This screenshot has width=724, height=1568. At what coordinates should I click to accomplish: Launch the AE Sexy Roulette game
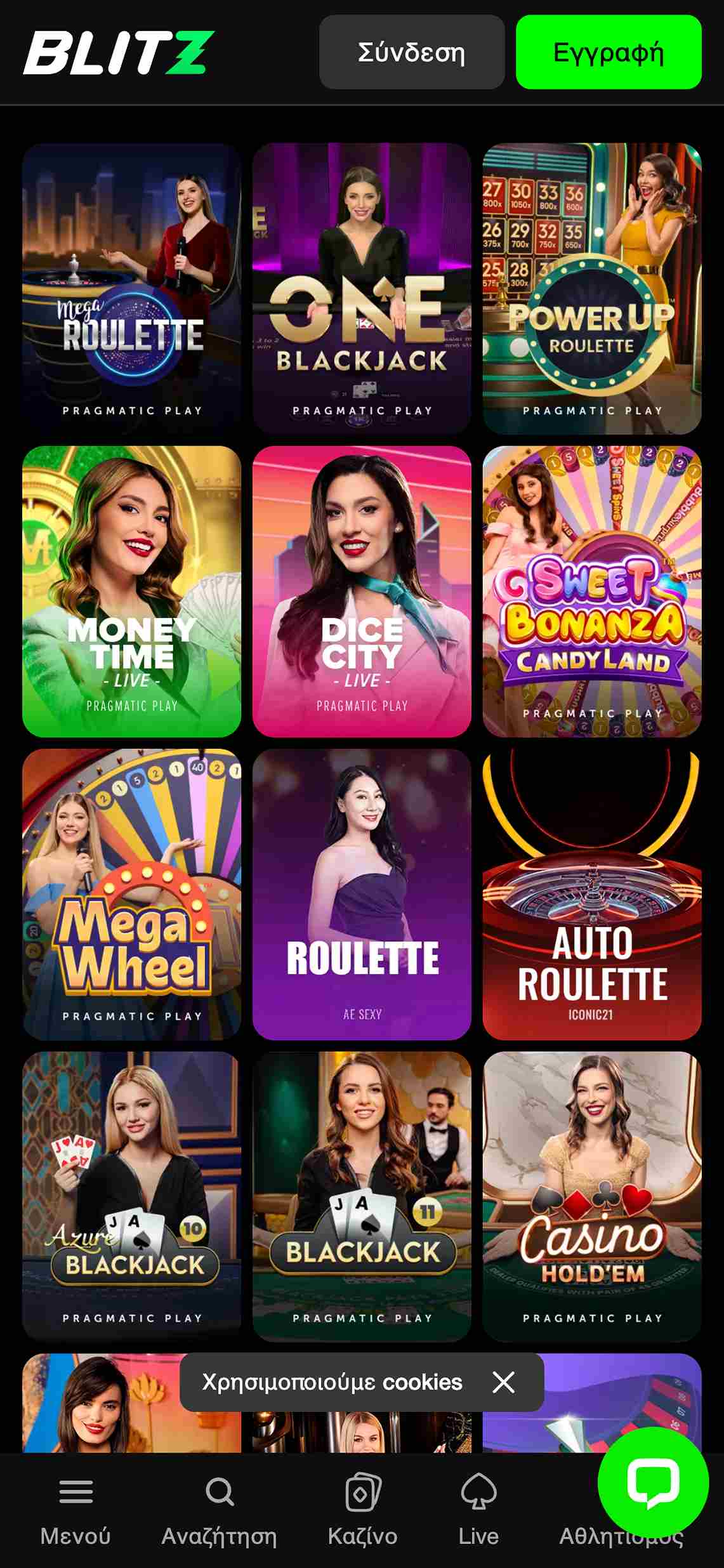coord(362,893)
